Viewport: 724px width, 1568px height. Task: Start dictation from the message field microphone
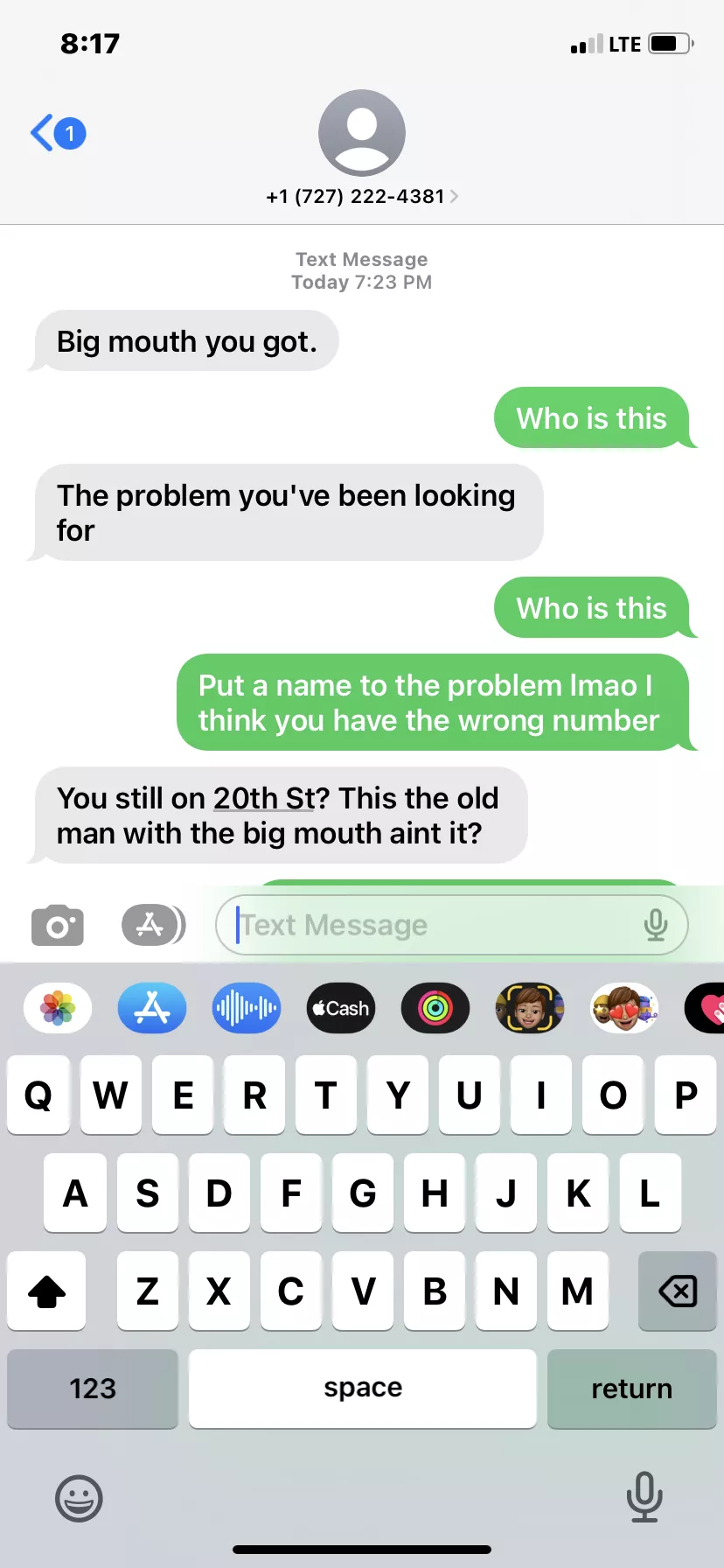(x=656, y=925)
